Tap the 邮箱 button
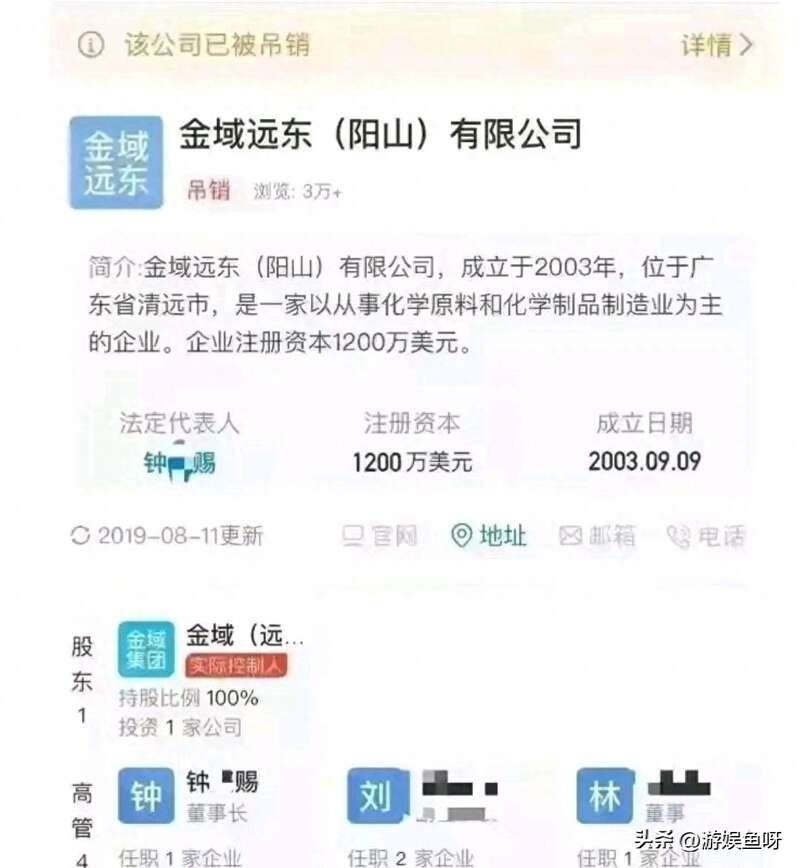Viewport: 800px width, 868px height. [x=597, y=536]
